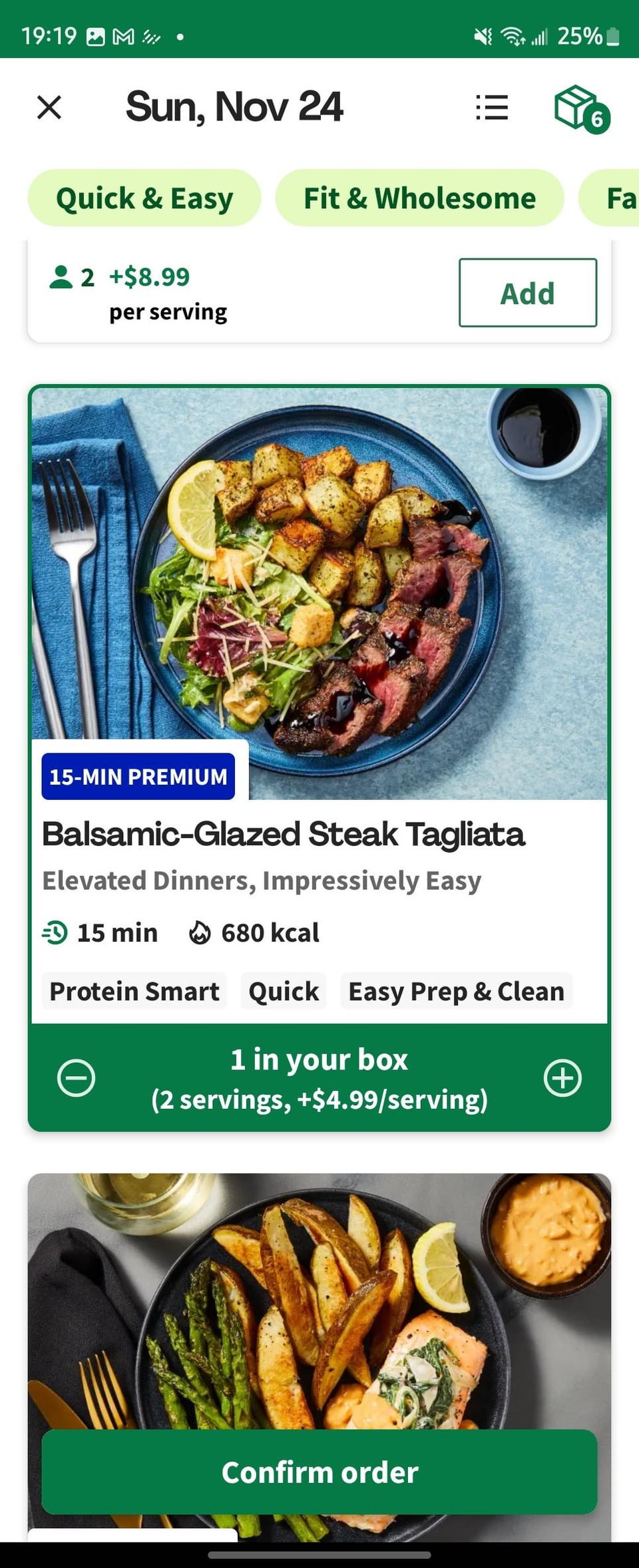Open the list view icon
Viewport: 639px width, 1568px height.
click(492, 107)
